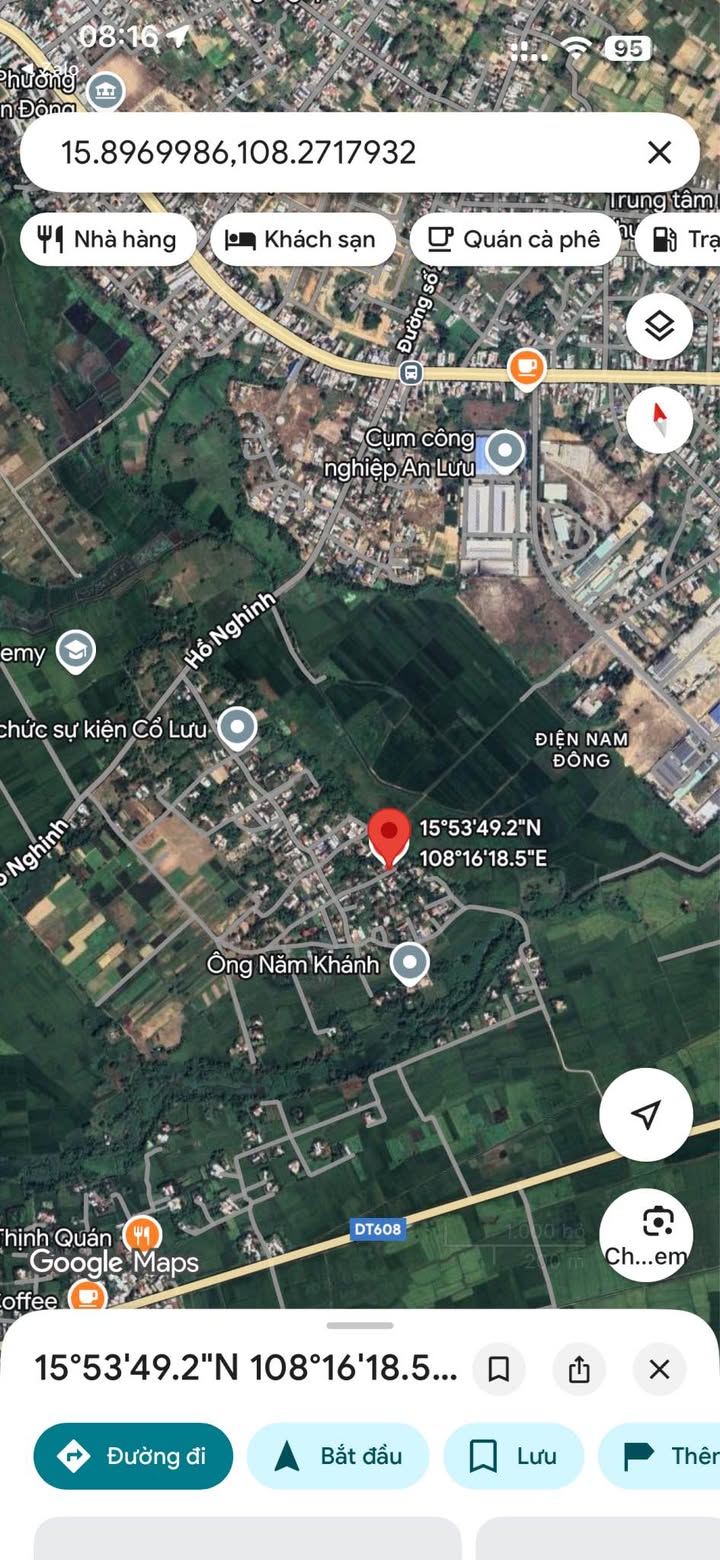Screen dimensions: 720x1560
Task: Open the map layers button
Action: coord(659,326)
